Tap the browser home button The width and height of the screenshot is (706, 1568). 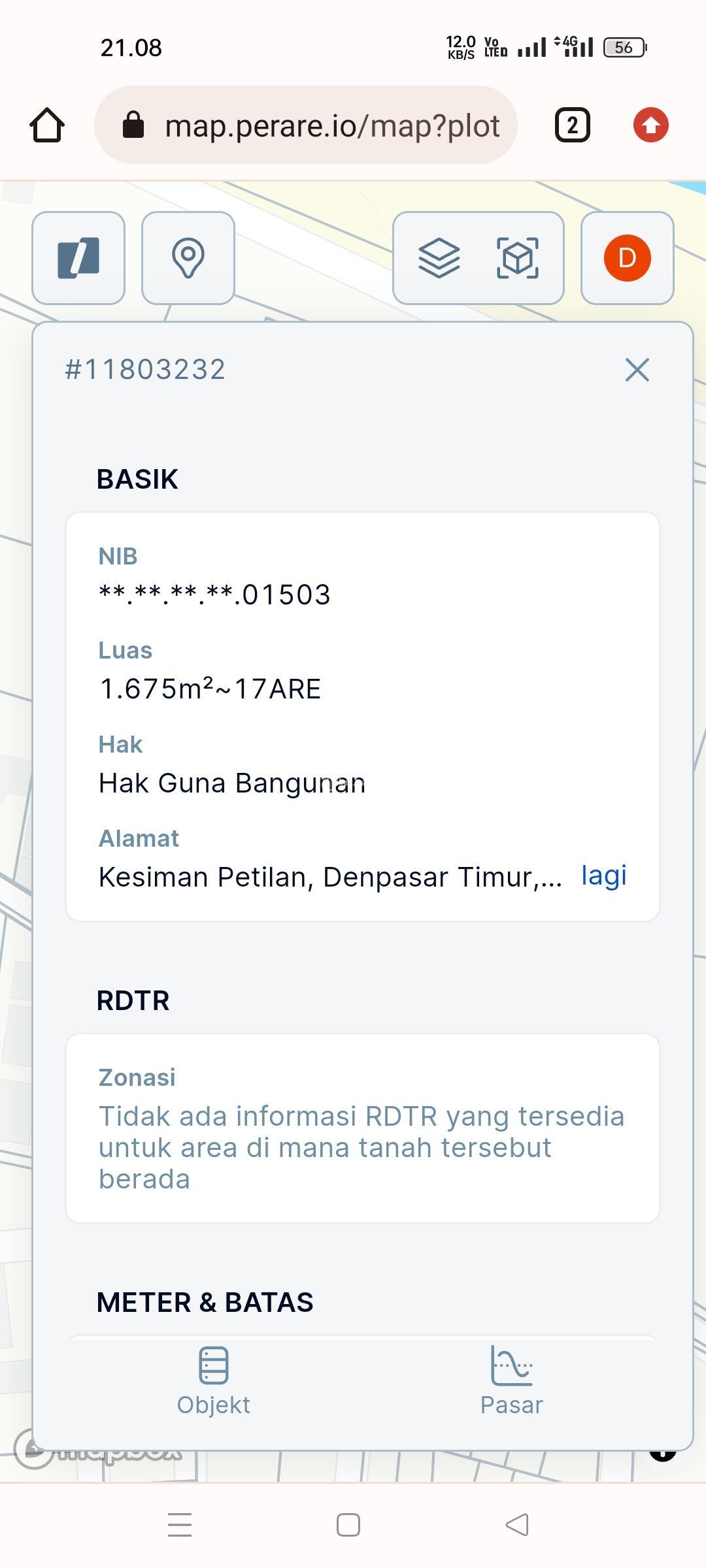(x=47, y=125)
